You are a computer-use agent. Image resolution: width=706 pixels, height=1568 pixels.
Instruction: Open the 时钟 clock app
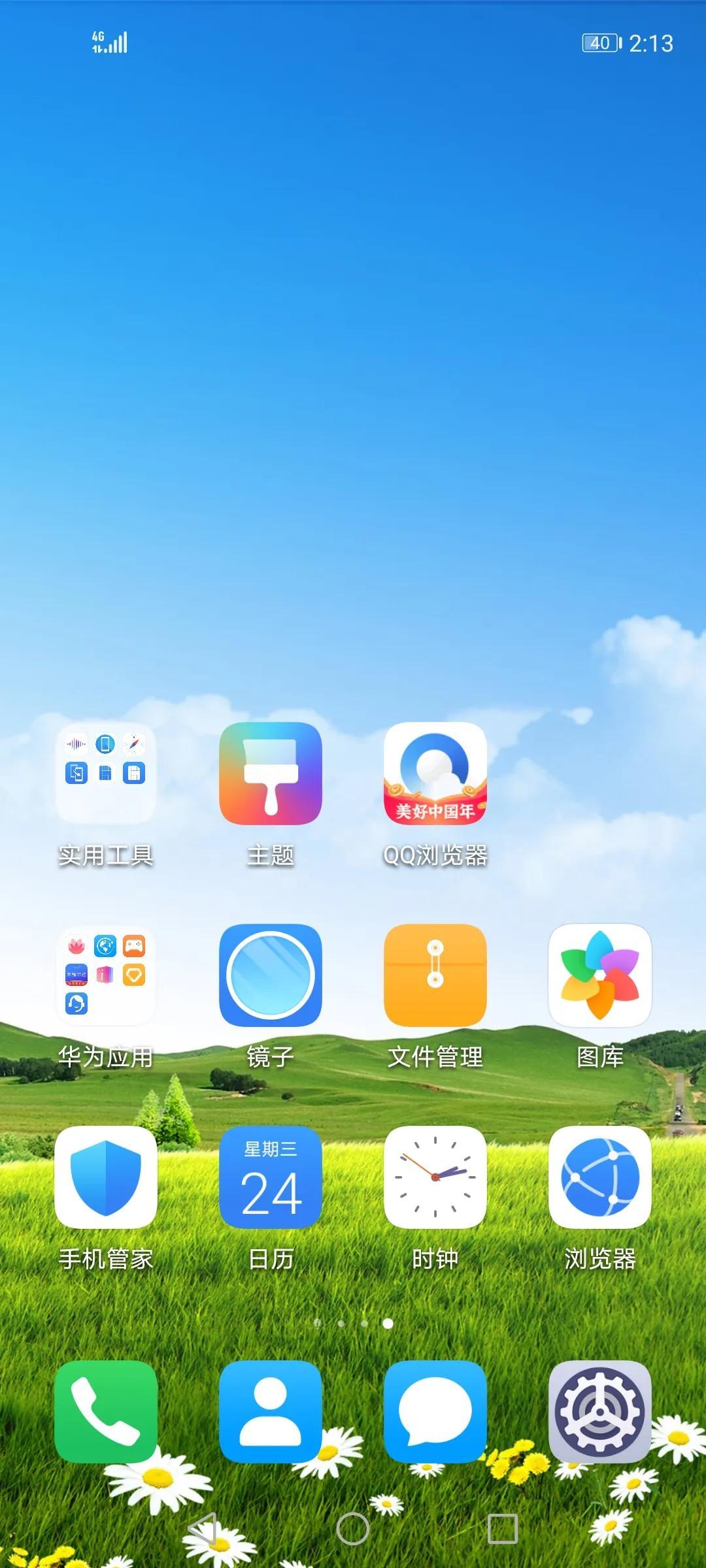click(x=435, y=1177)
